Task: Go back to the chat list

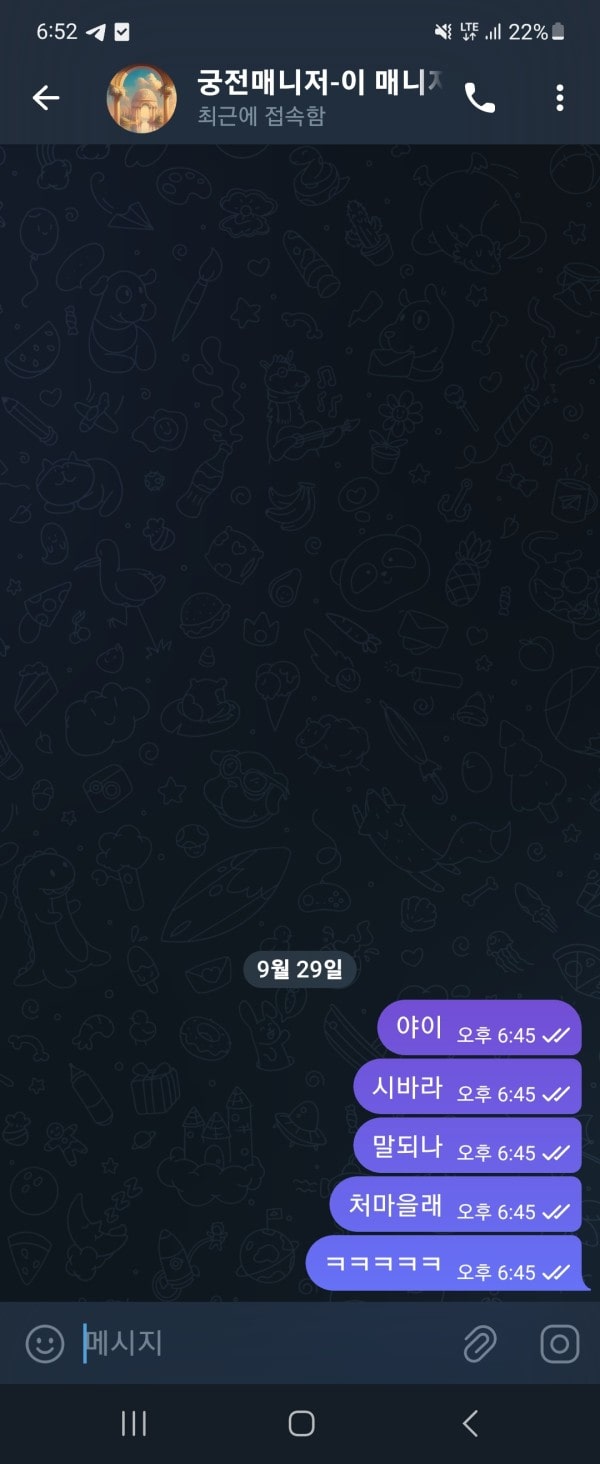Action: point(46,97)
